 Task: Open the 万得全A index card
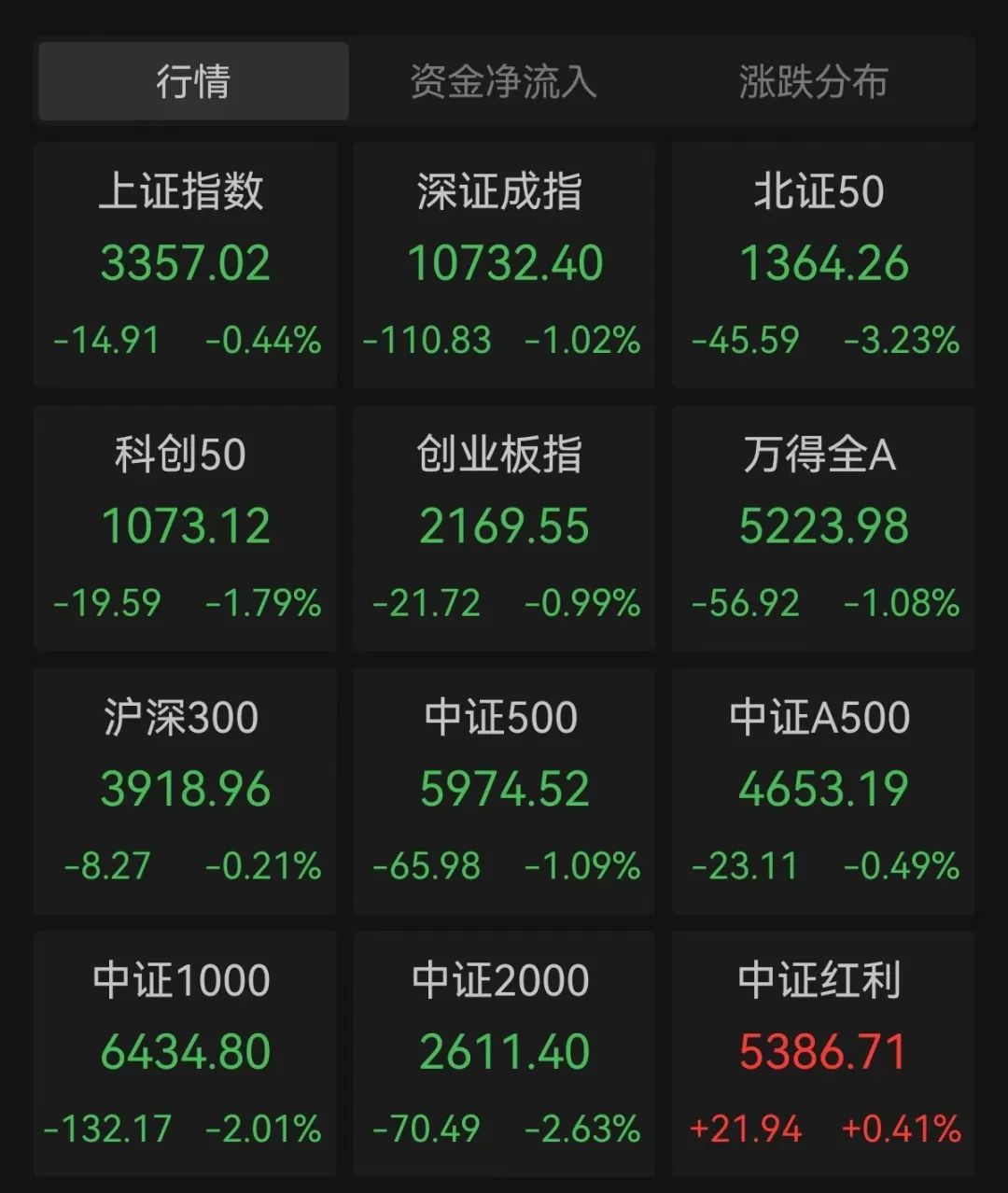tap(823, 527)
